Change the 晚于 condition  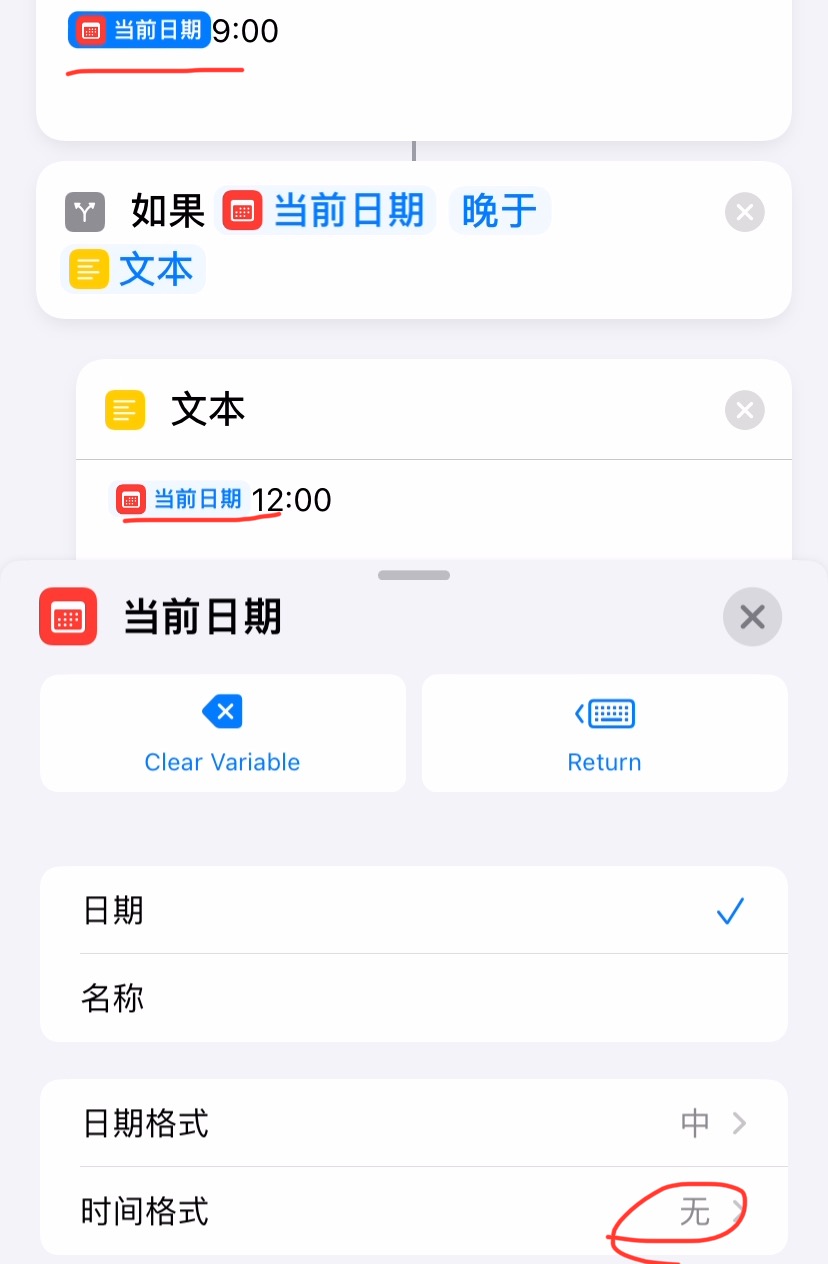tap(499, 212)
